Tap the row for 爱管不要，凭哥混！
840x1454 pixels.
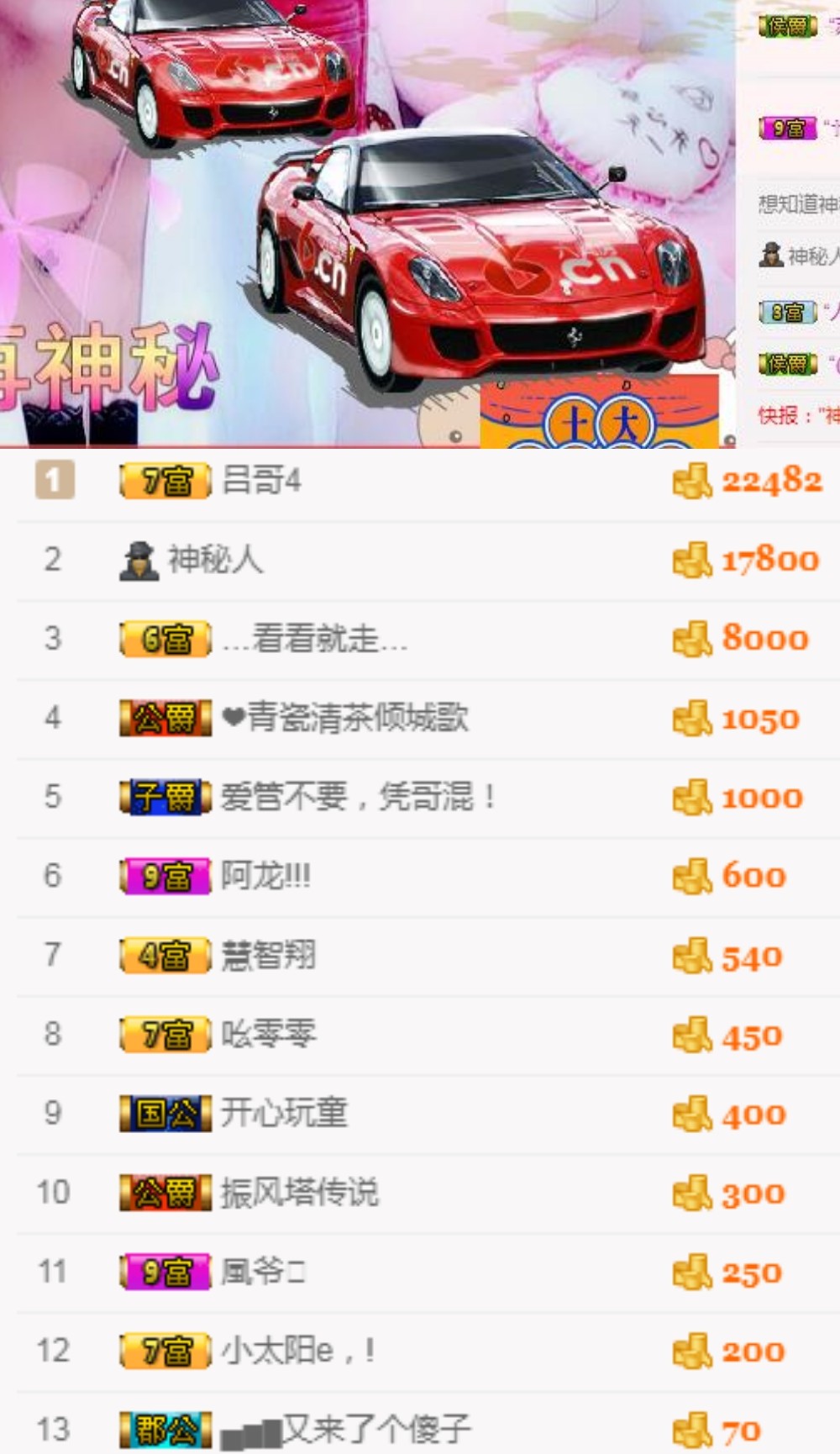357,797
